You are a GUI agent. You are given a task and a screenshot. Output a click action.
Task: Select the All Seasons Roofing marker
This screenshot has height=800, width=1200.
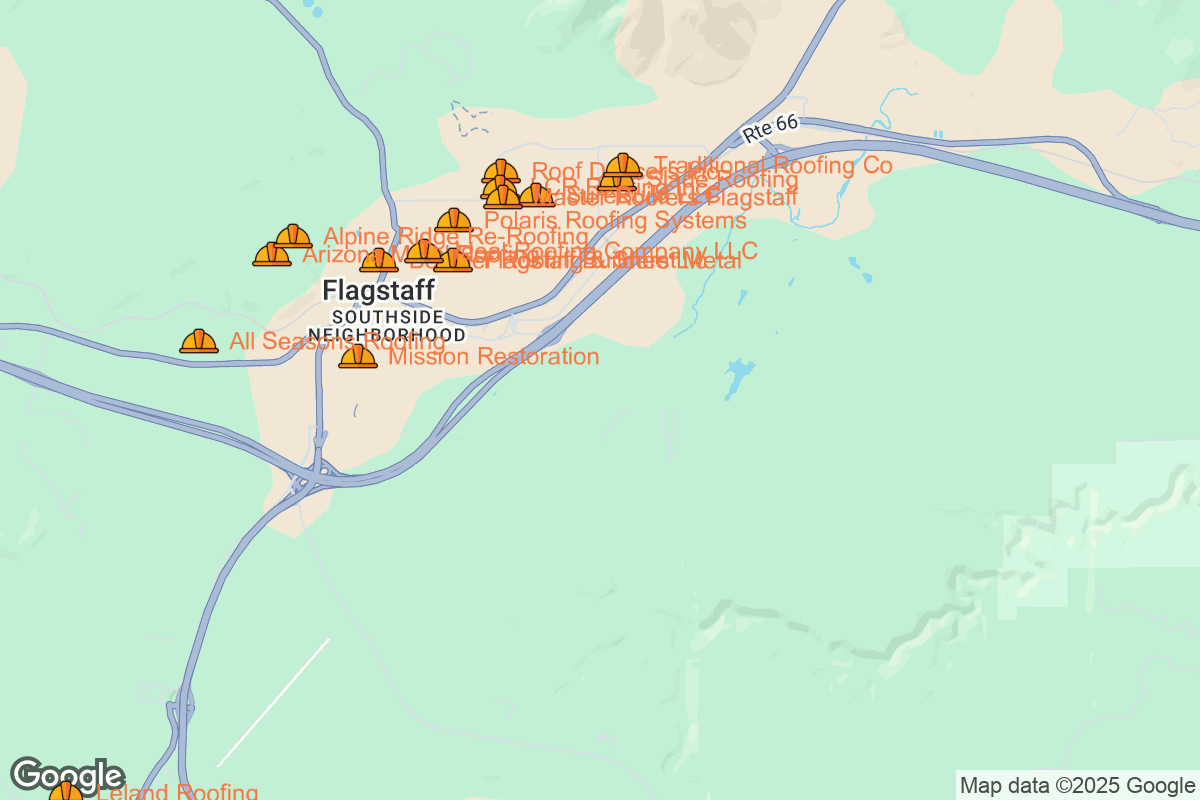[x=199, y=341]
